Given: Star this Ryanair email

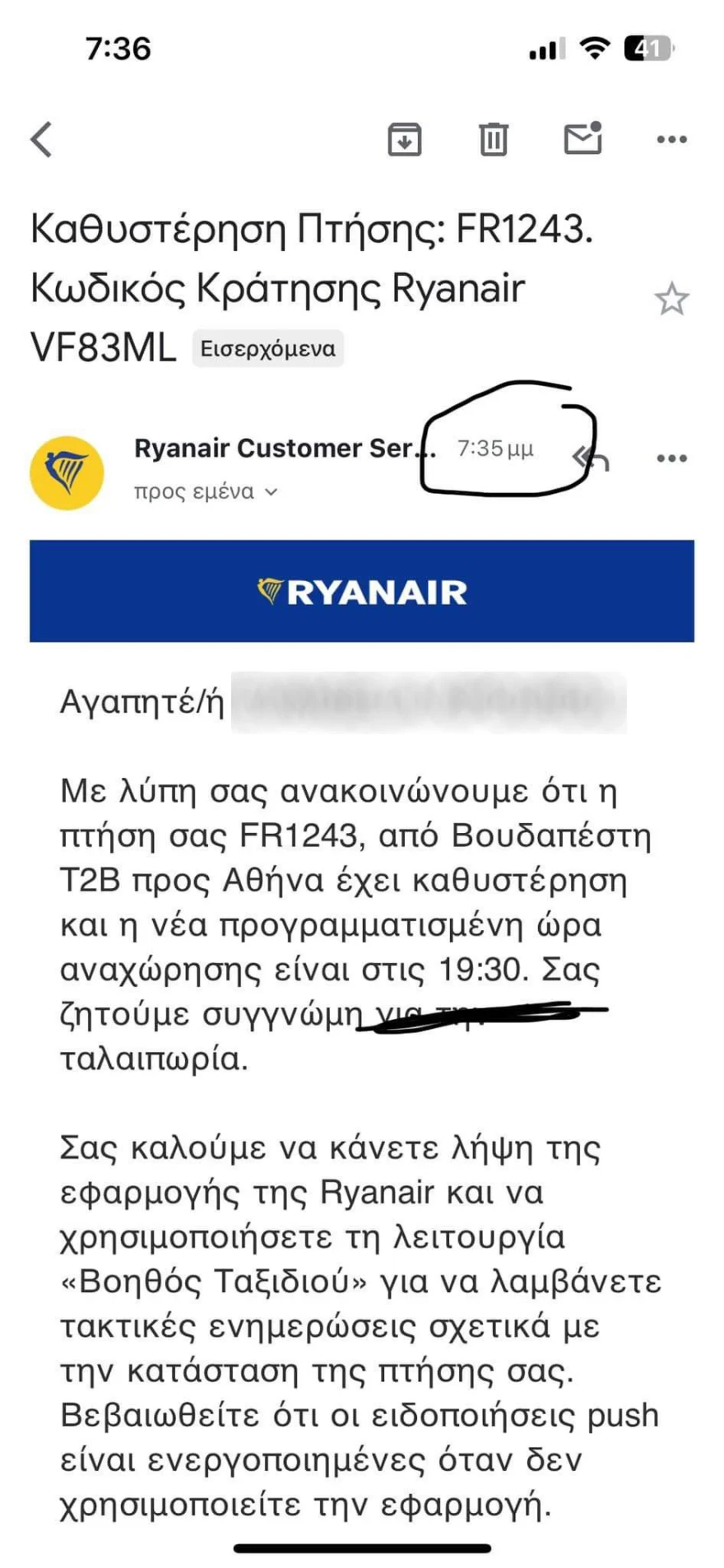Looking at the screenshot, I should (x=671, y=299).
